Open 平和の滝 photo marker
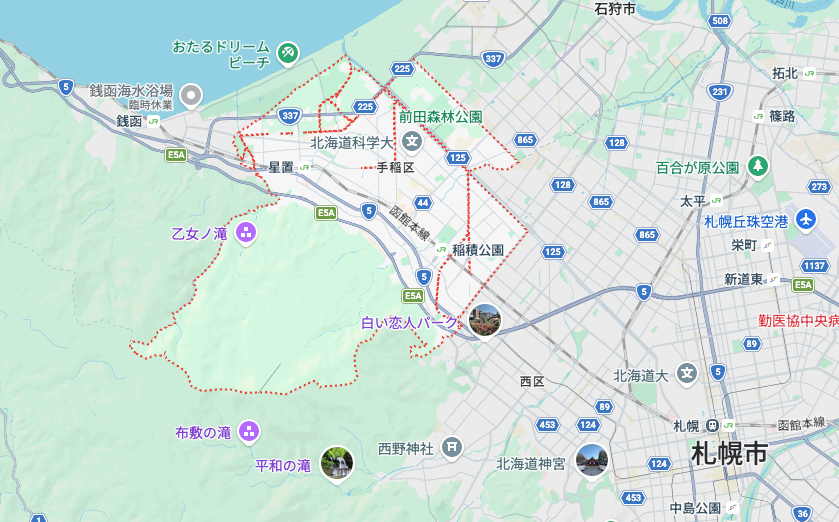The width and height of the screenshot is (839, 522). tap(337, 463)
